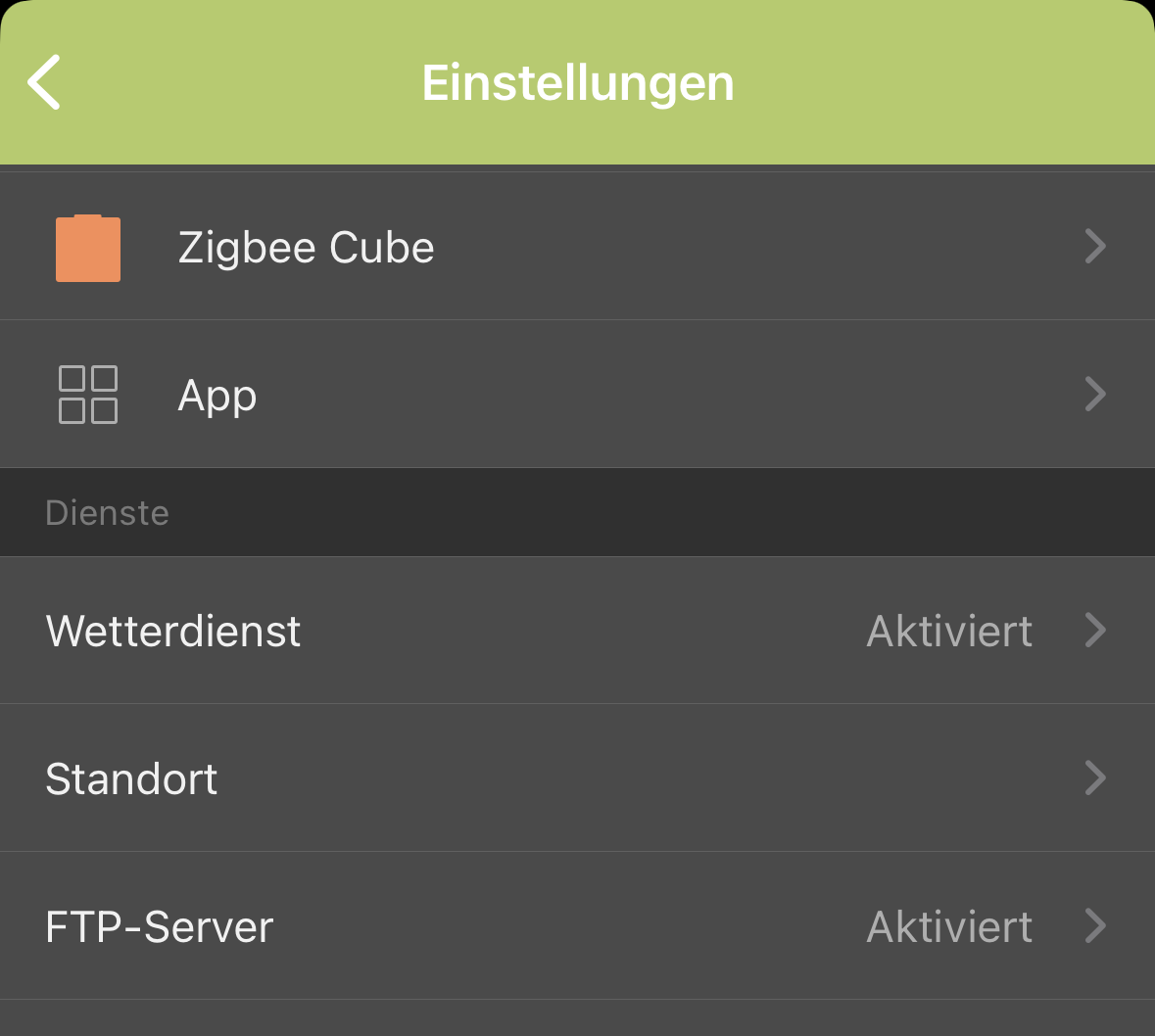This screenshot has height=1036, width=1155.
Task: Open FTP-Server settings
Action: pyautogui.click(x=576, y=926)
